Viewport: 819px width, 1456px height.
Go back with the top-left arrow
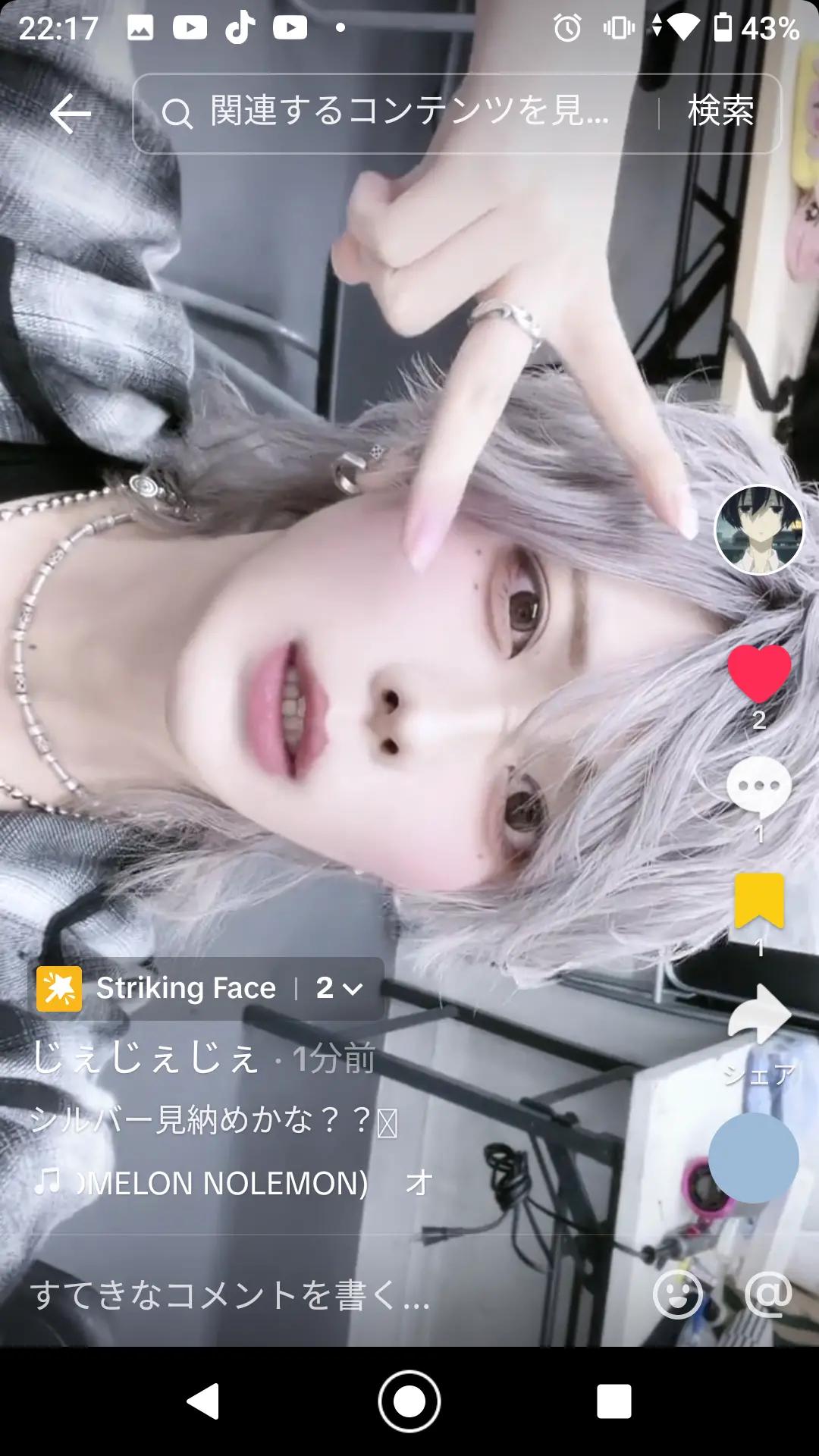pyautogui.click(x=70, y=114)
